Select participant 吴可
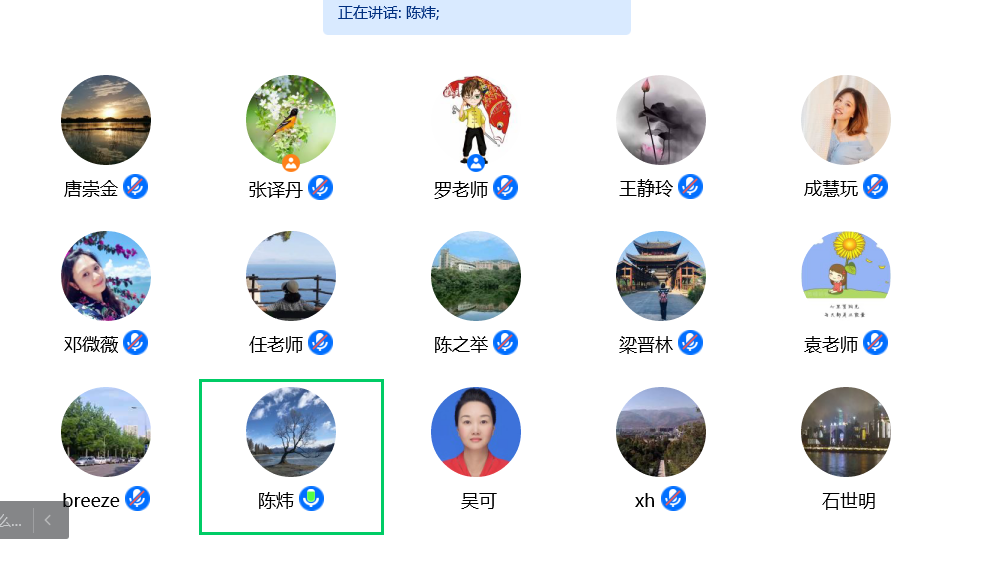The height and width of the screenshot is (577, 996). 476,432
